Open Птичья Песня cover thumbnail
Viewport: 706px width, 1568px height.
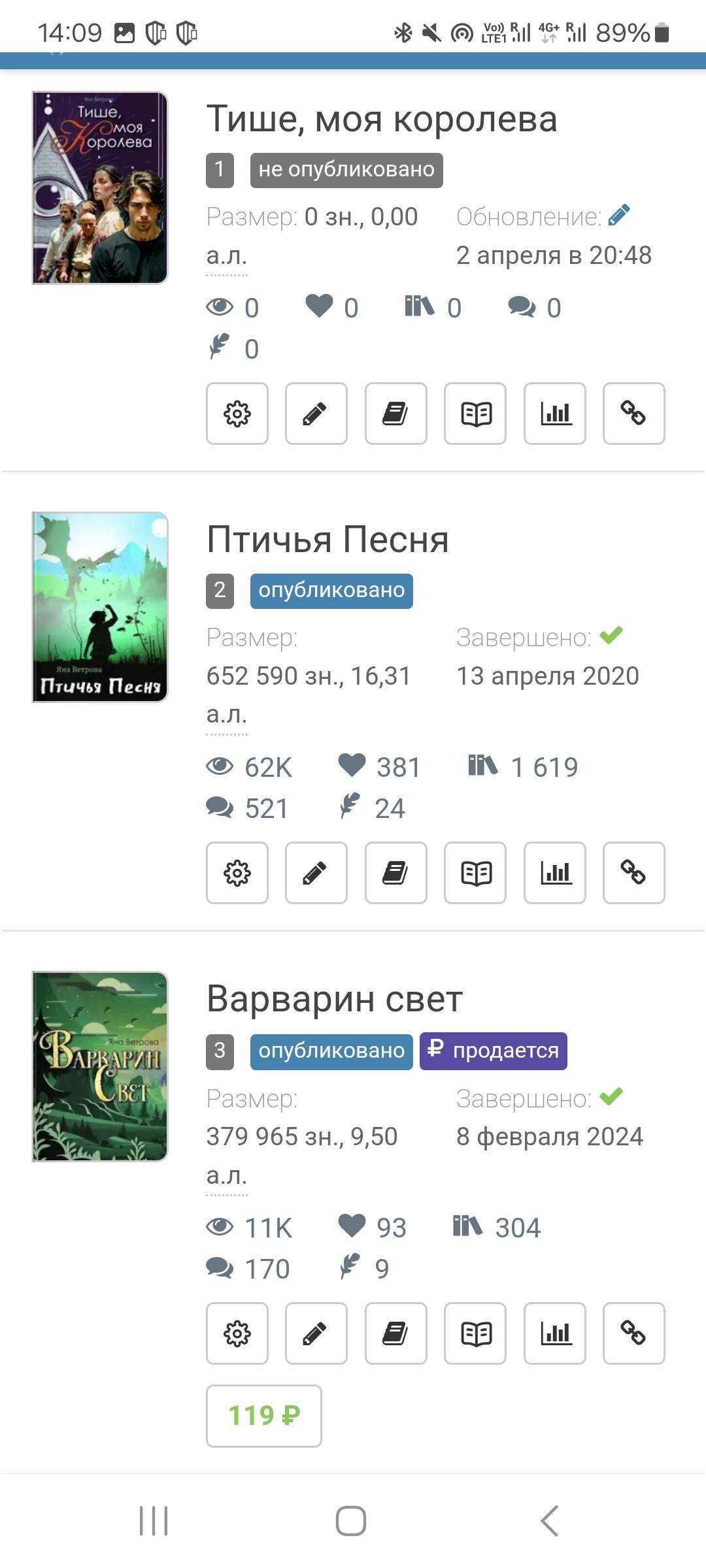[100, 607]
